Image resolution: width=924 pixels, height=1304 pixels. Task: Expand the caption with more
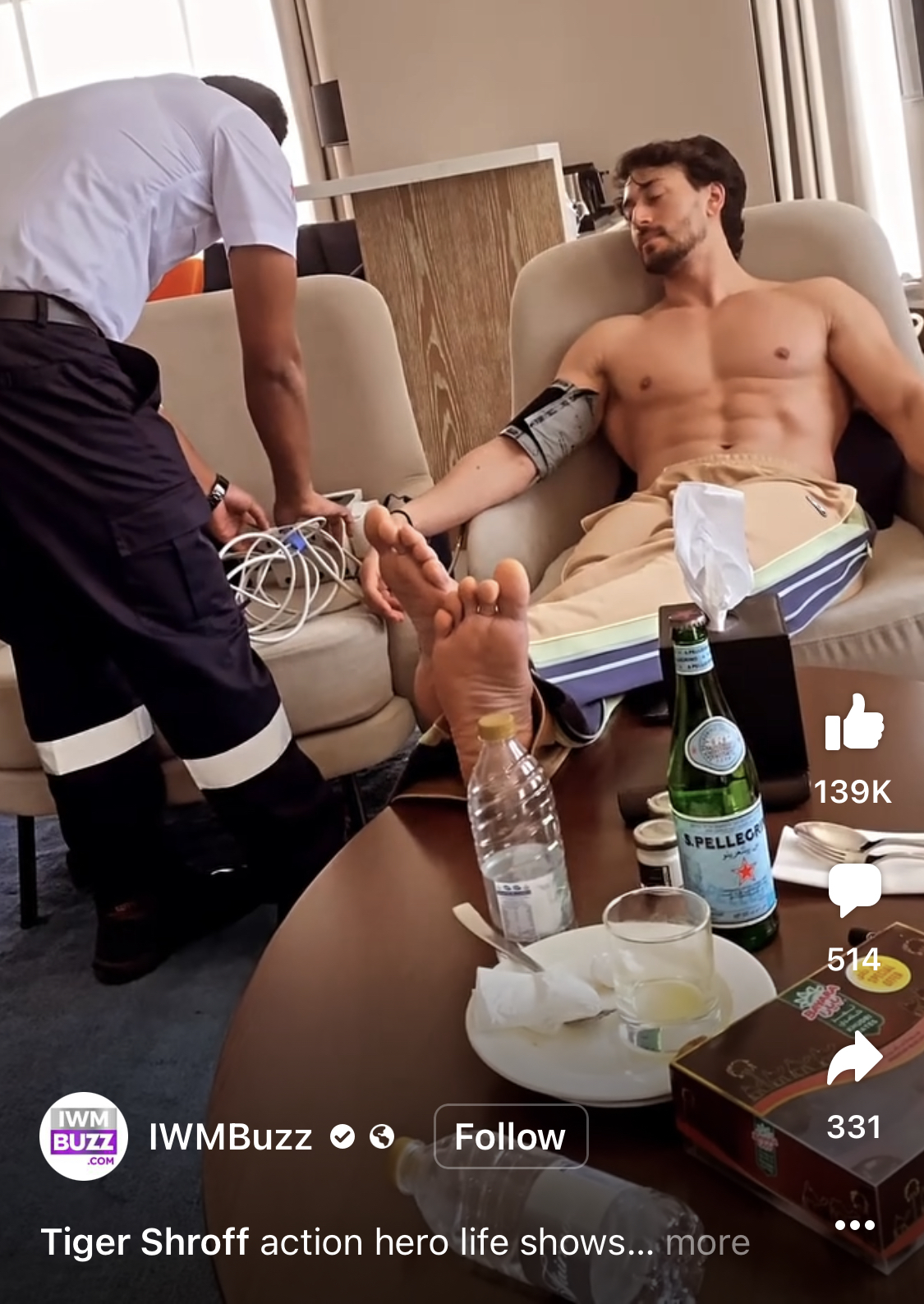[707, 1242]
